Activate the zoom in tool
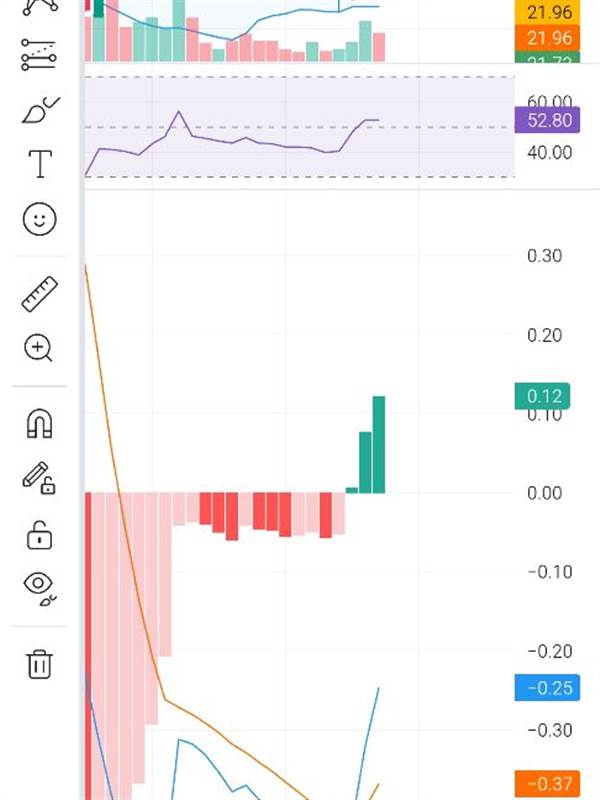 (x=39, y=348)
